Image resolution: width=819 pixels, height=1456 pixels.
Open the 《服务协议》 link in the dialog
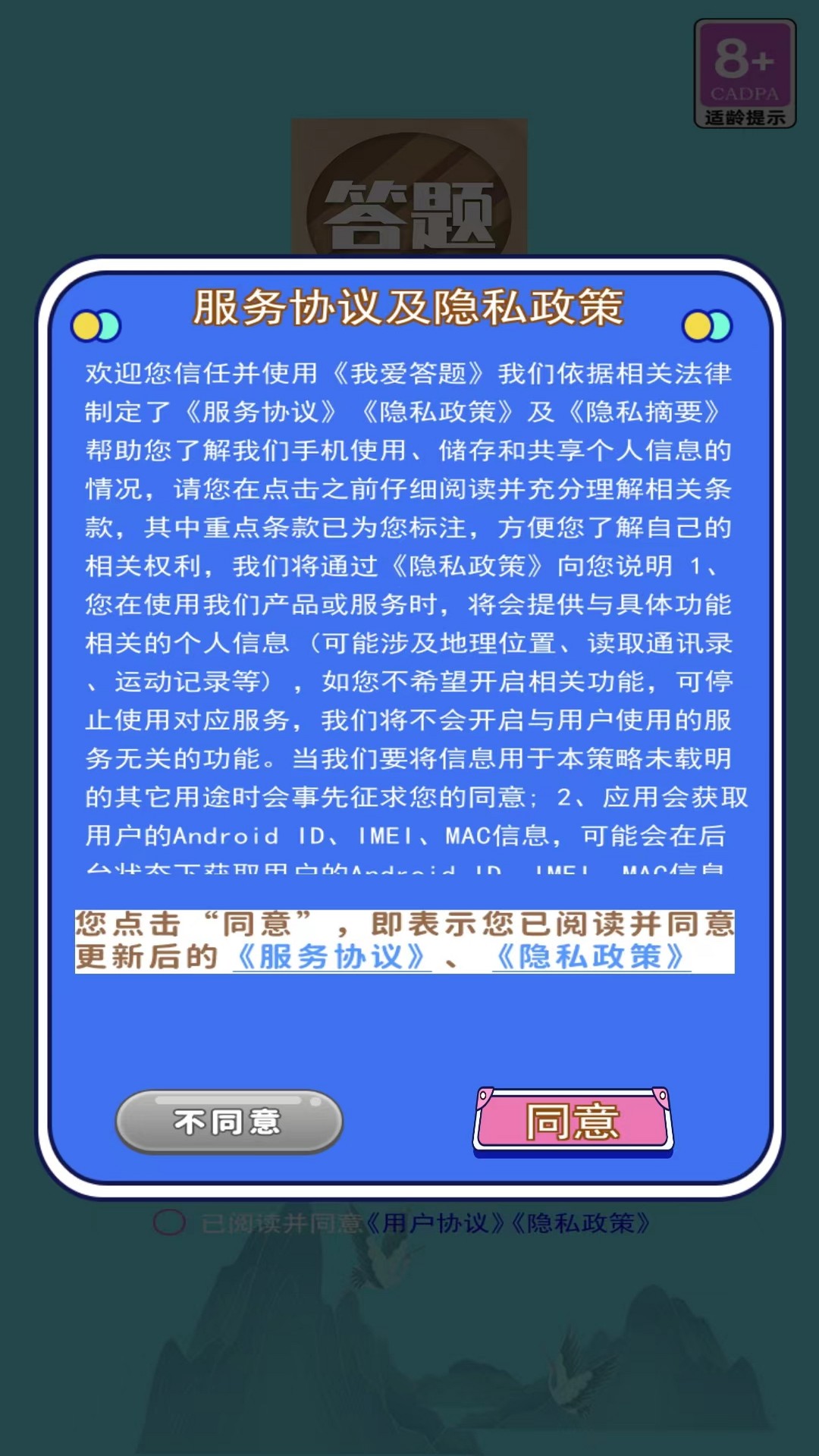331,957
